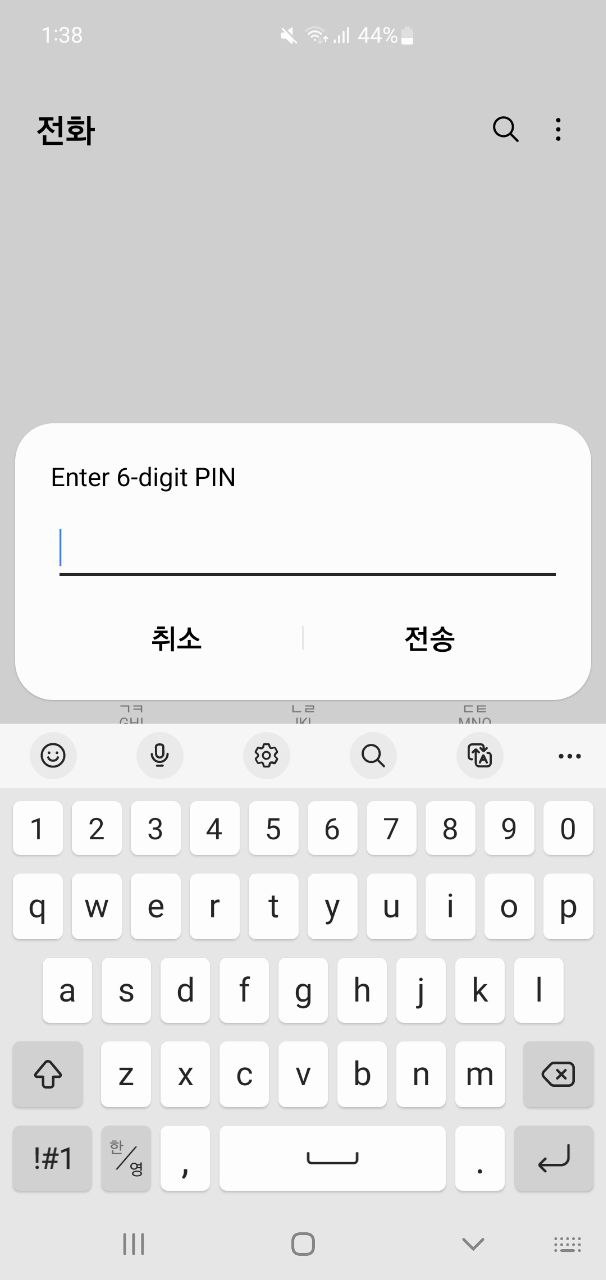Open the overflow menu in the app bar
This screenshot has height=1280, width=606.
[558, 129]
